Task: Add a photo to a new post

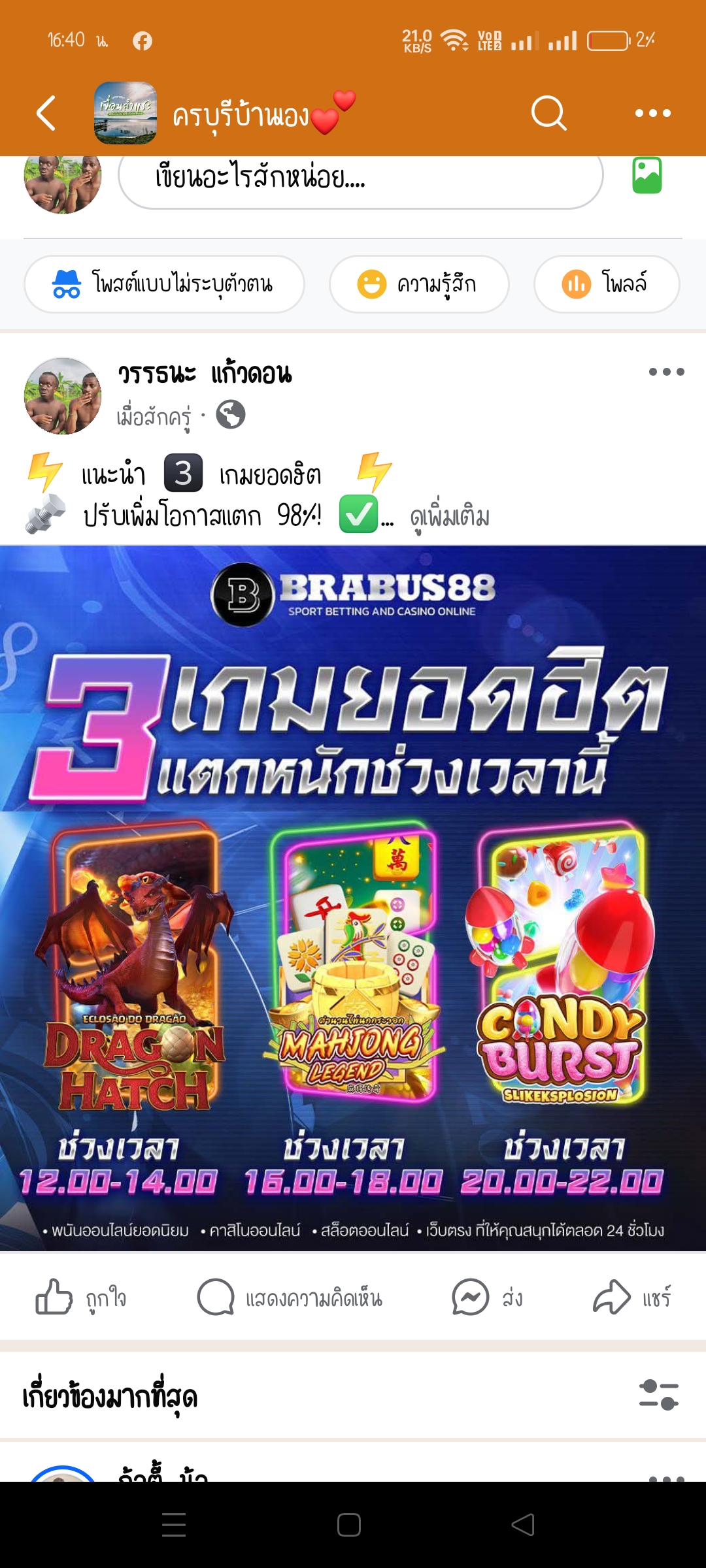Action: click(647, 176)
